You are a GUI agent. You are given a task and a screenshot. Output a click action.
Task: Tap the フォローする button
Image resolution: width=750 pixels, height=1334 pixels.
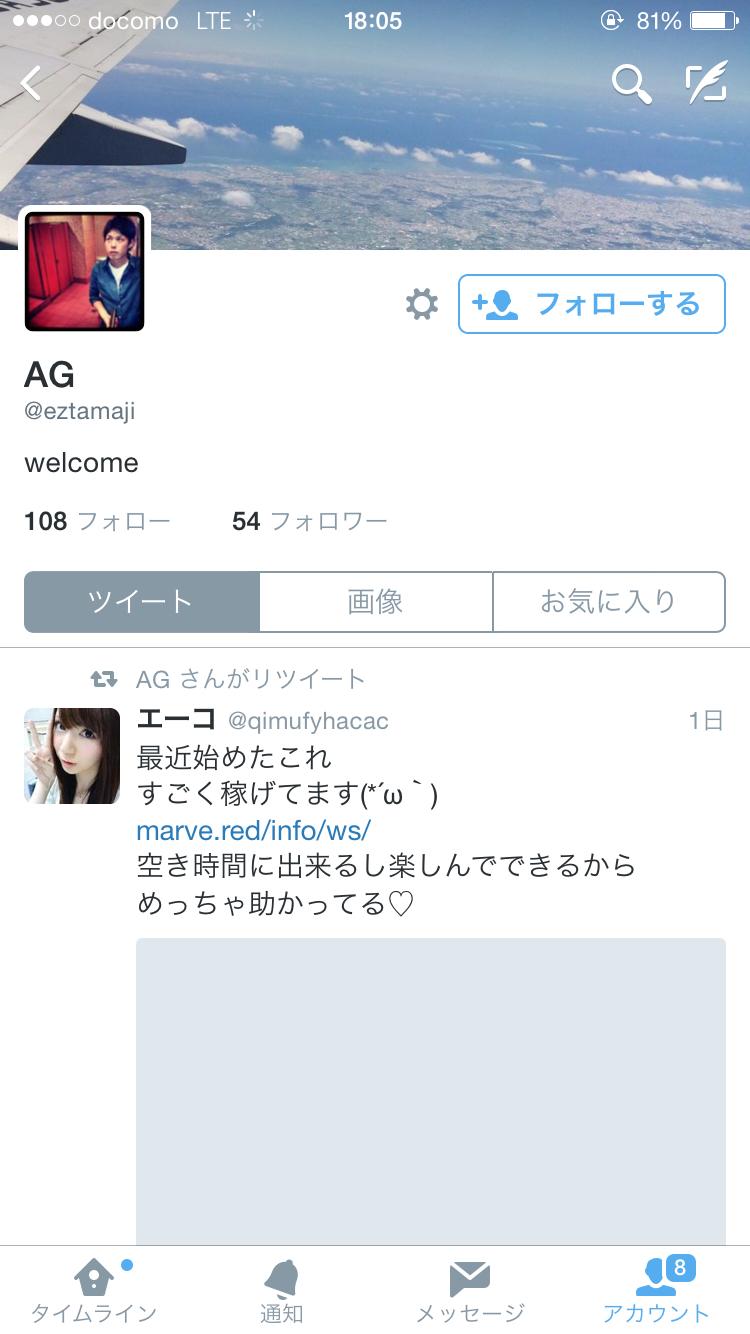pyautogui.click(x=591, y=304)
